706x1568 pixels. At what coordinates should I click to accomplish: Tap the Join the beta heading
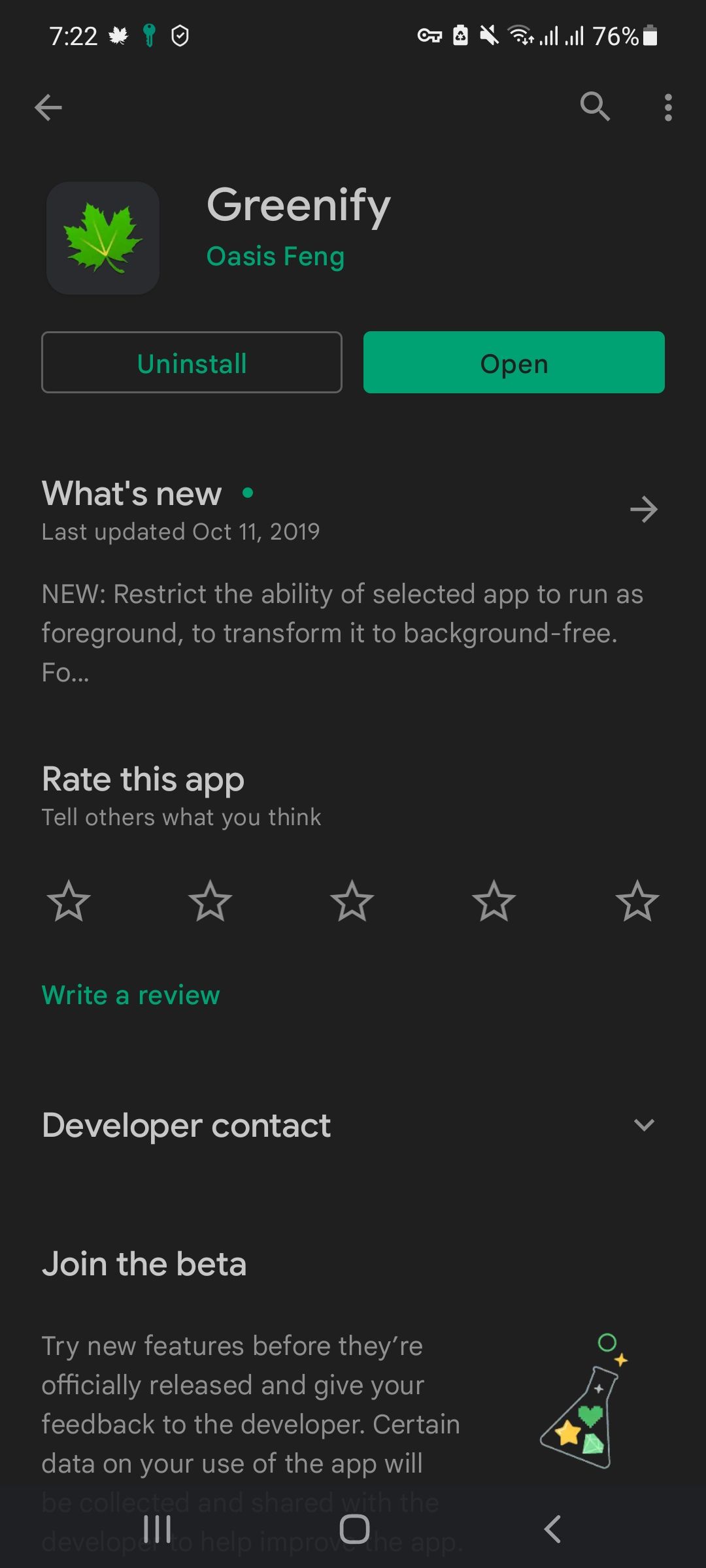point(144,1264)
